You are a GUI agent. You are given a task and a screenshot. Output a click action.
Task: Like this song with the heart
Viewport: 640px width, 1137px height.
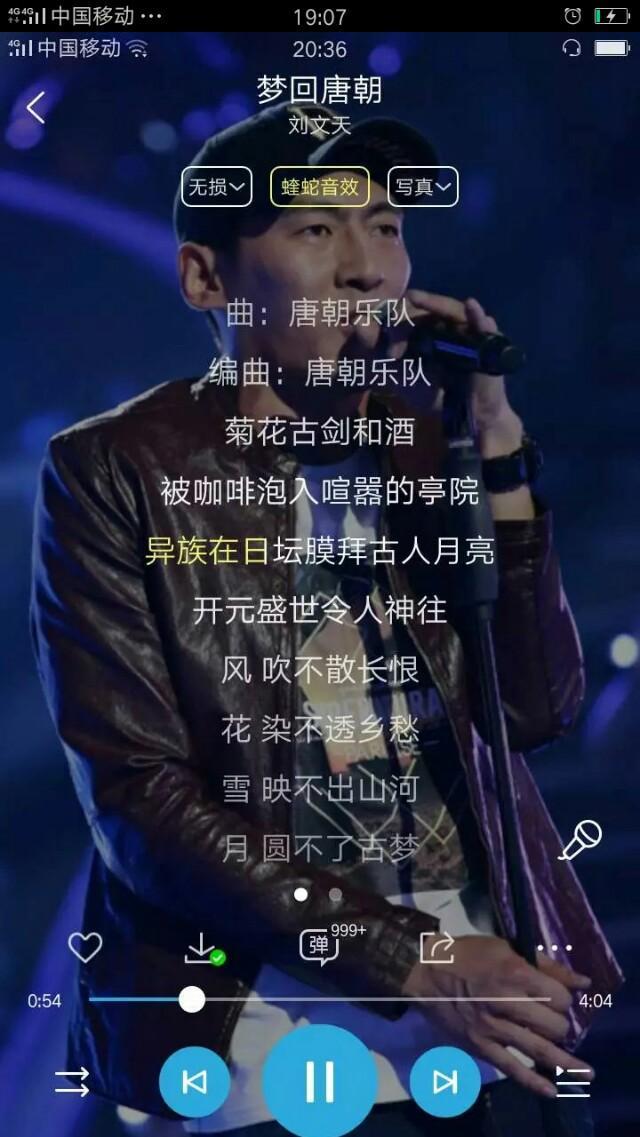coord(85,946)
